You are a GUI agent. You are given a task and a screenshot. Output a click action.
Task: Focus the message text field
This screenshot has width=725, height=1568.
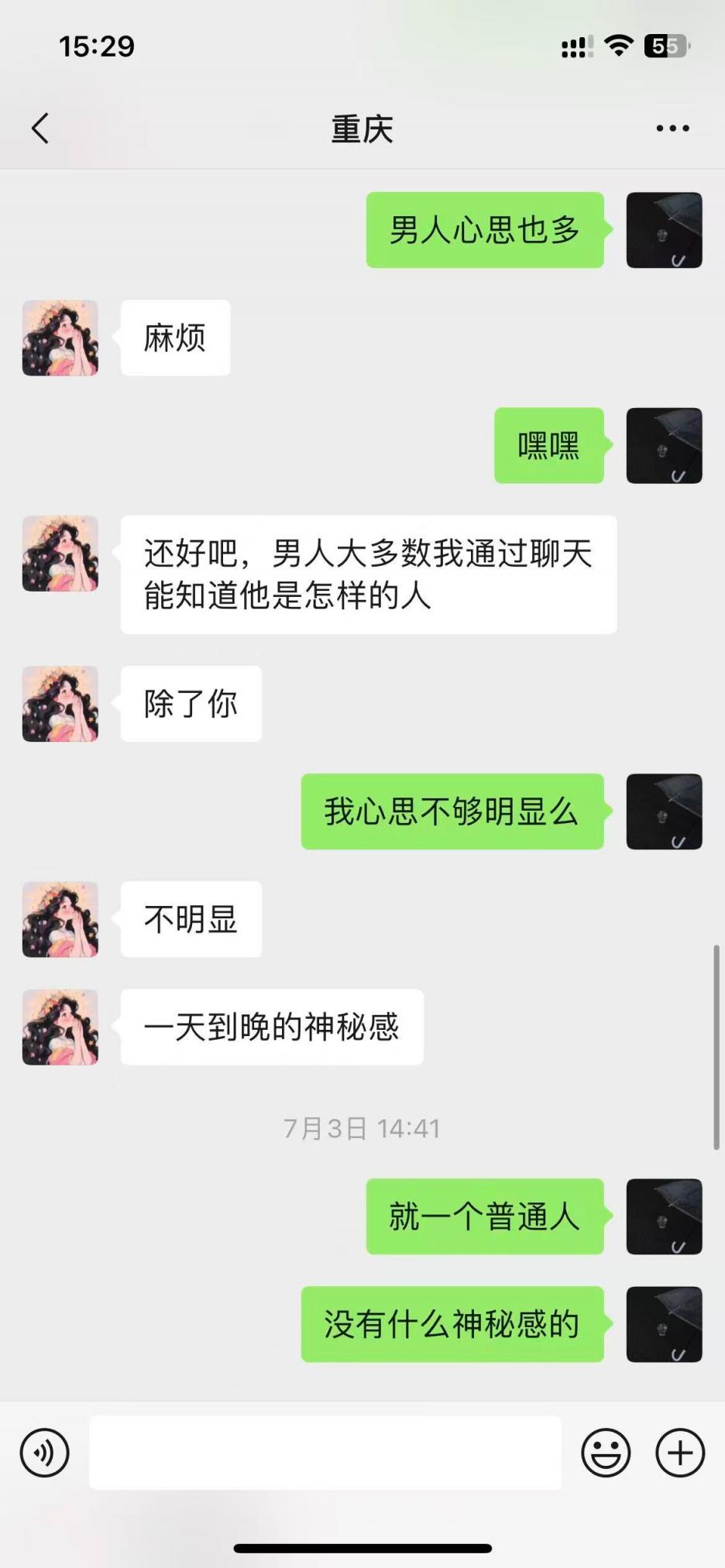(325, 1453)
